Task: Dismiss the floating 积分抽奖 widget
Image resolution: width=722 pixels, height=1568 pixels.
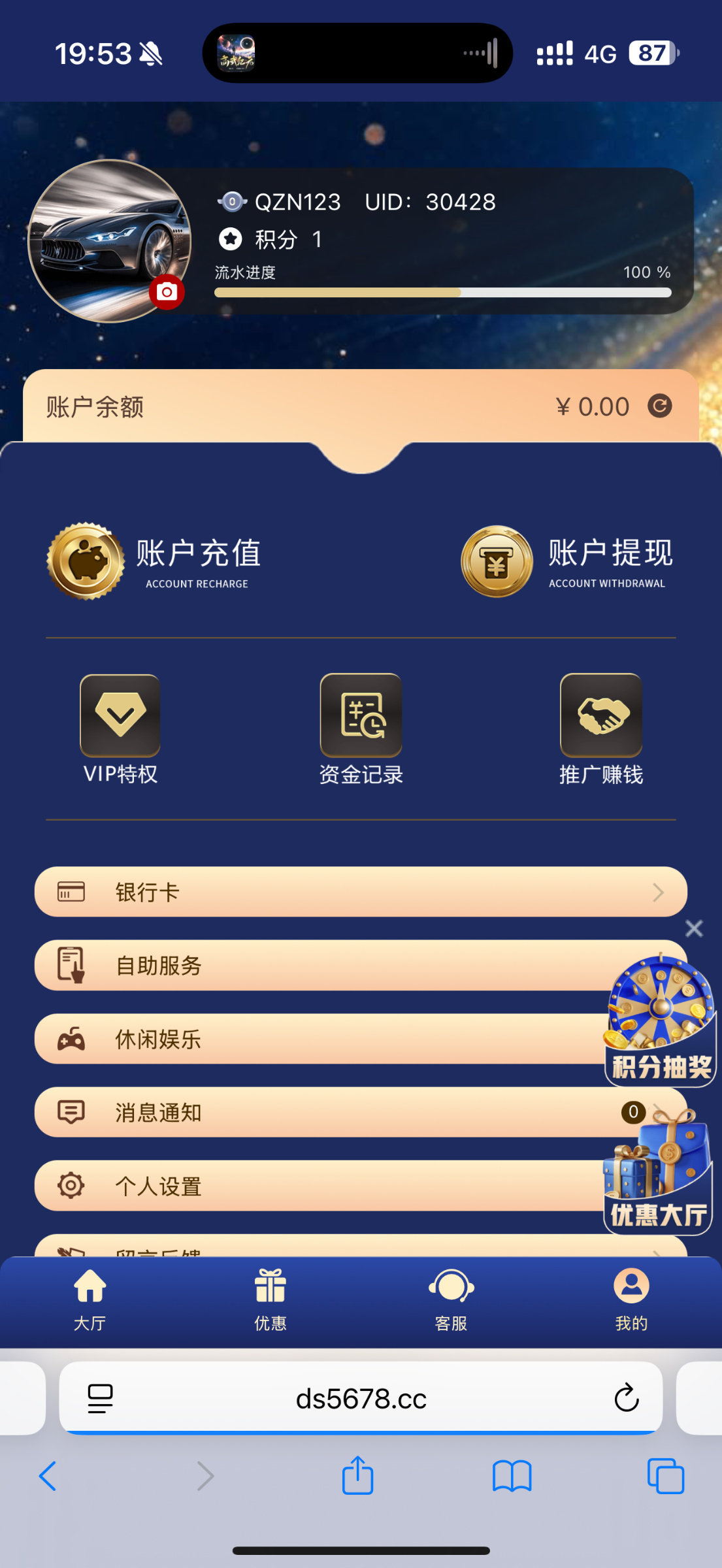Action: tap(694, 928)
